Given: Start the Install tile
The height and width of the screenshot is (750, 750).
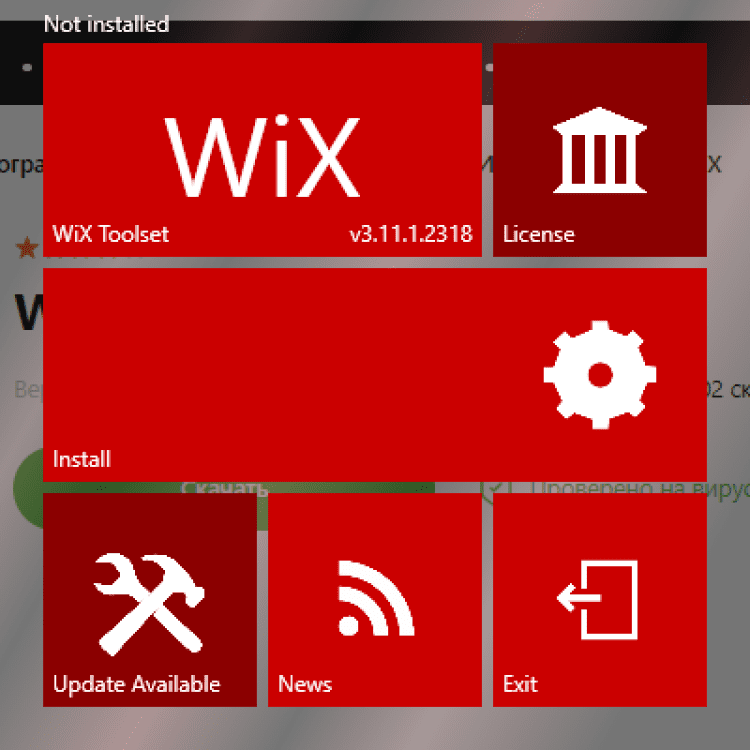Looking at the screenshot, I should tap(375, 374).
